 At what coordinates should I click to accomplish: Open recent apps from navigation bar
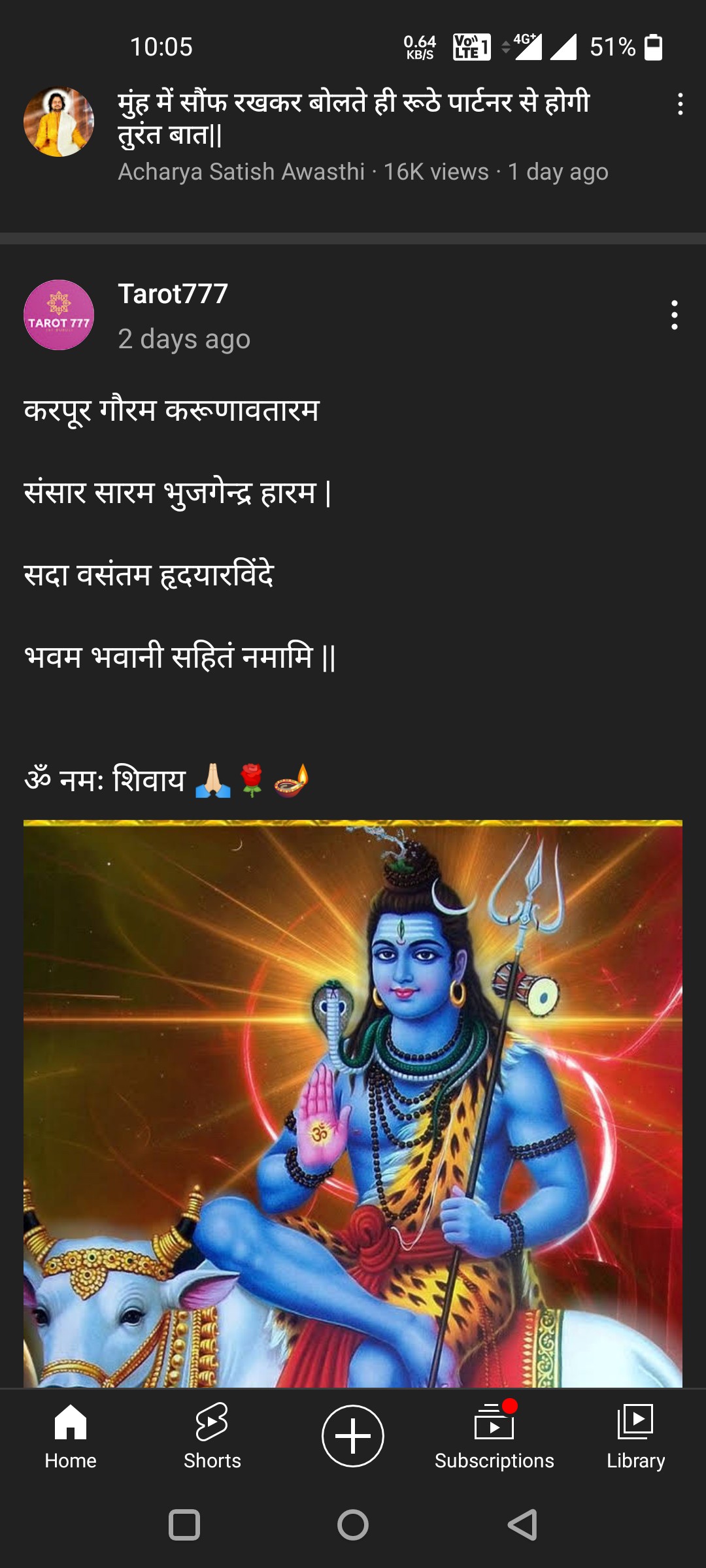coord(184,1525)
